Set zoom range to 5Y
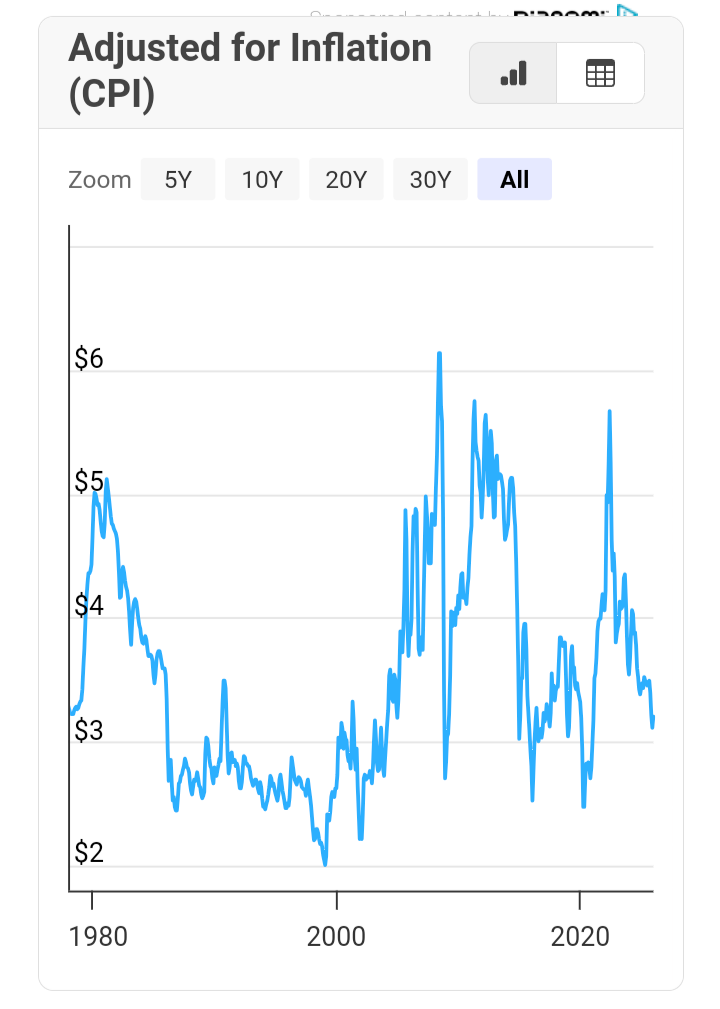The height and width of the screenshot is (1009, 720). pos(178,180)
